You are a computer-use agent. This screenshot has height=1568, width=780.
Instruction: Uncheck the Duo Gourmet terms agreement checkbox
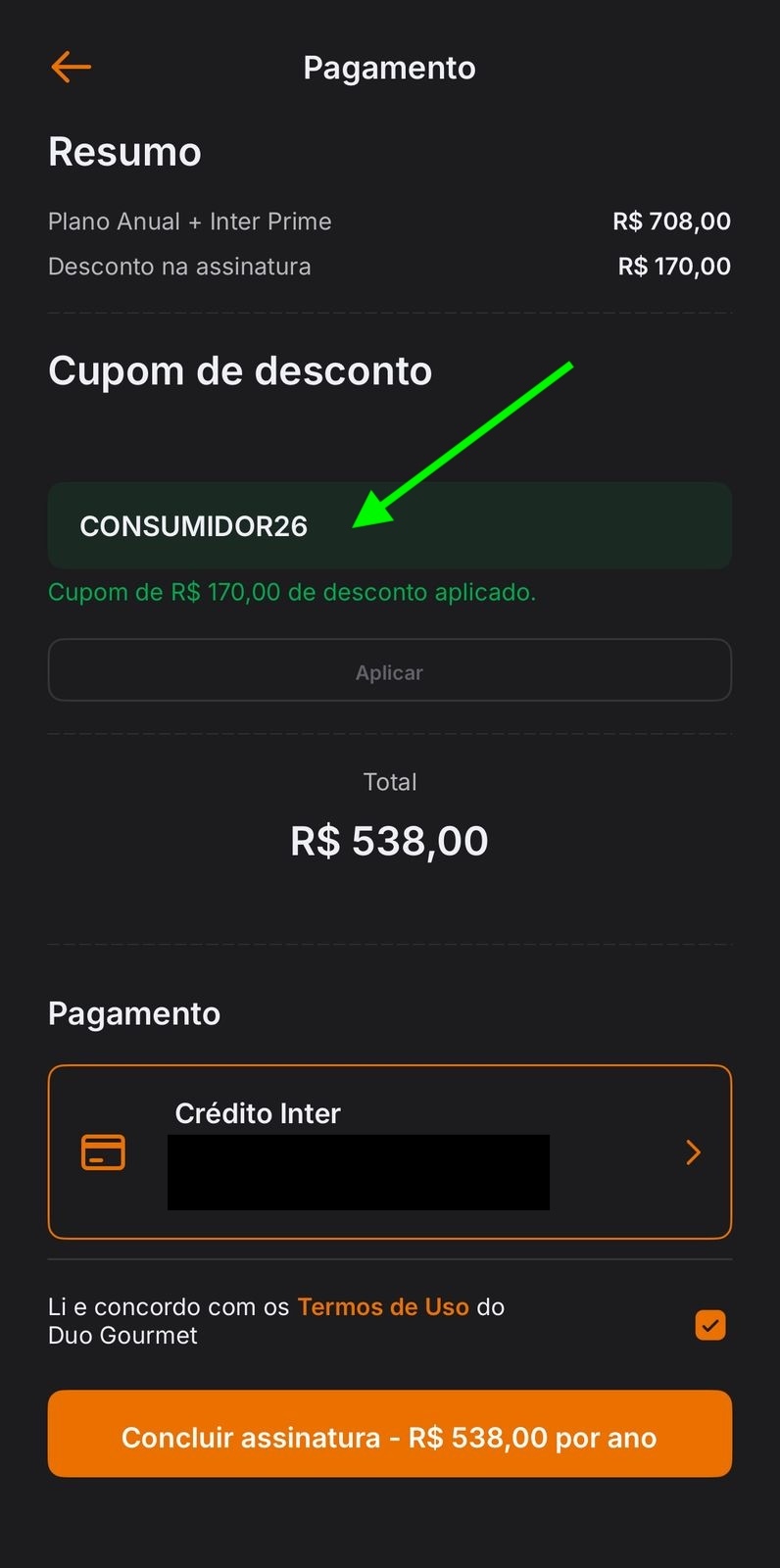[709, 1325]
